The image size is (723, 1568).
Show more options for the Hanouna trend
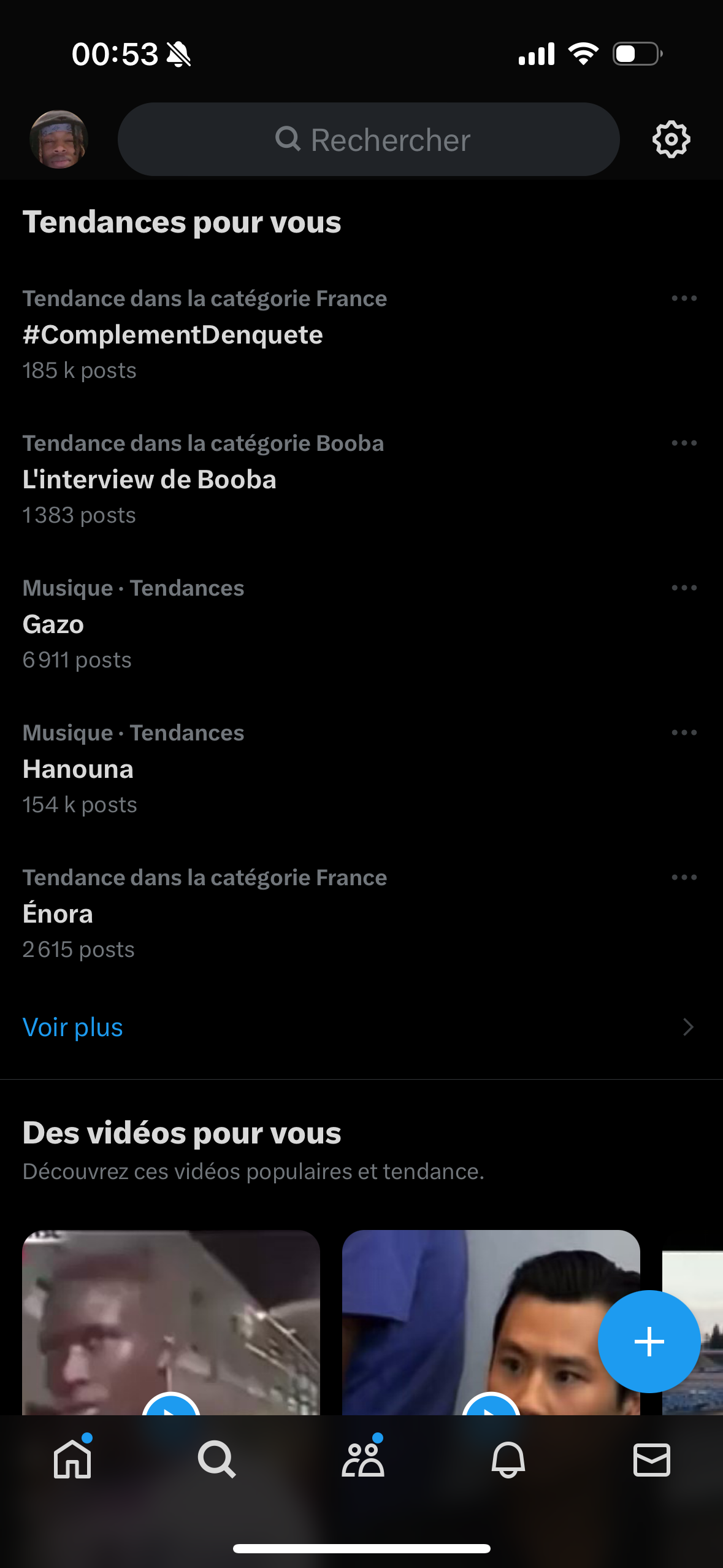pyautogui.click(x=684, y=733)
